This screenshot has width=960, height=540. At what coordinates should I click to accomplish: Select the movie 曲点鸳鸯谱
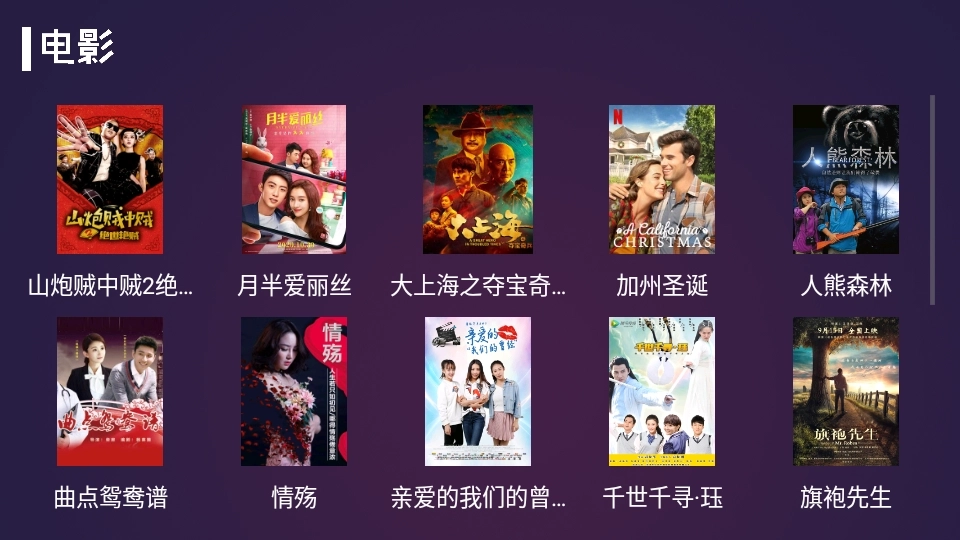tap(110, 392)
